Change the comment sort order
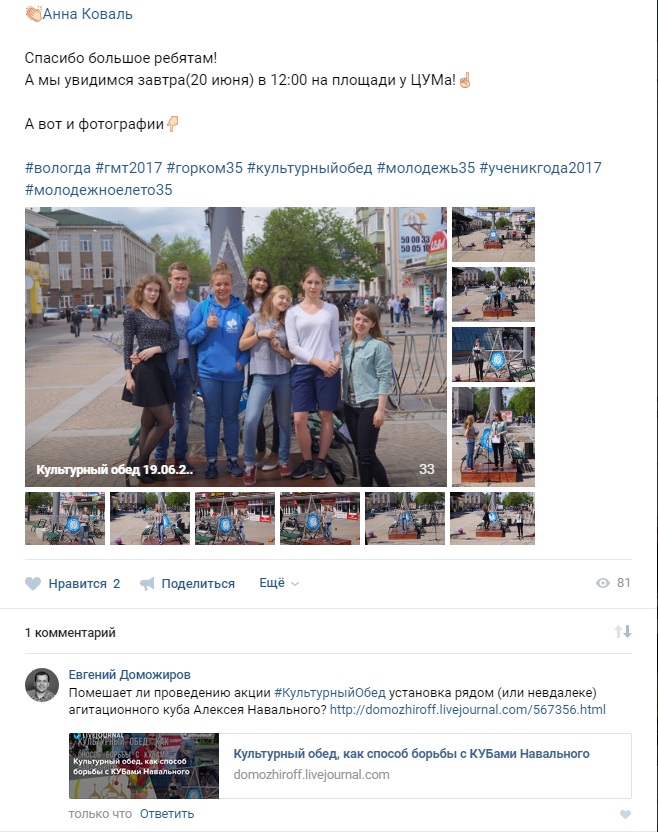 coord(622,632)
